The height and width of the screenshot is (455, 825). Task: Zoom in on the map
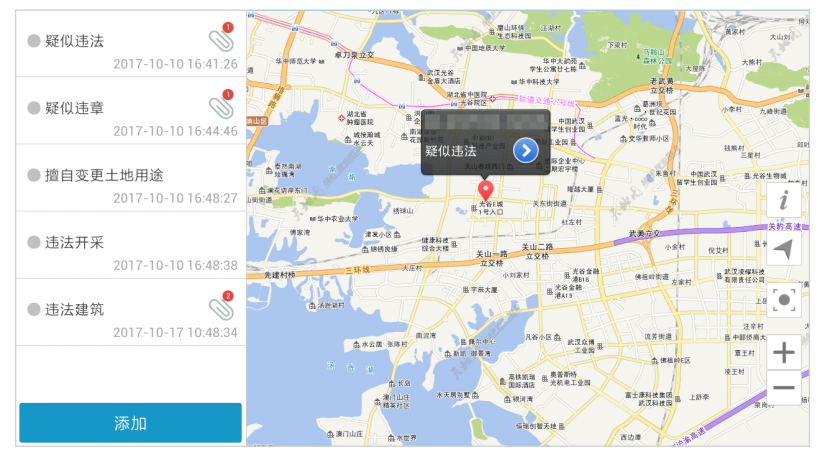click(784, 352)
